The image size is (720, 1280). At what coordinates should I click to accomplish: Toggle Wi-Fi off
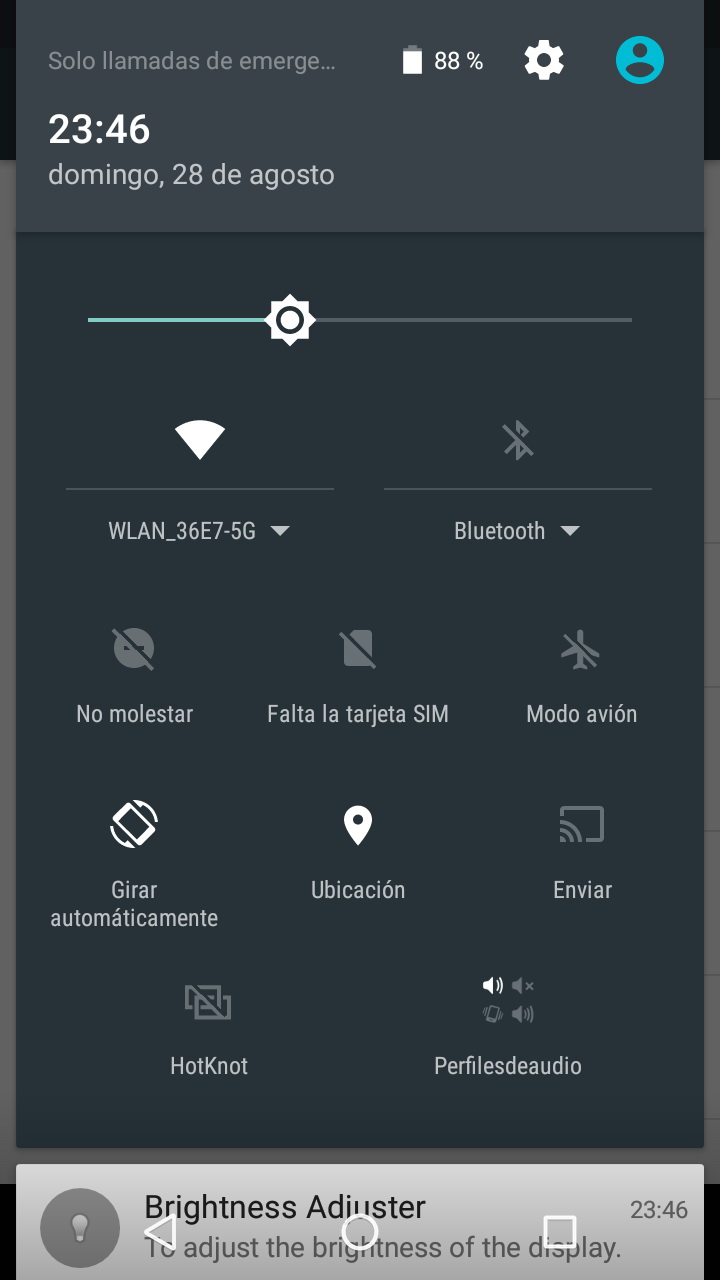200,439
